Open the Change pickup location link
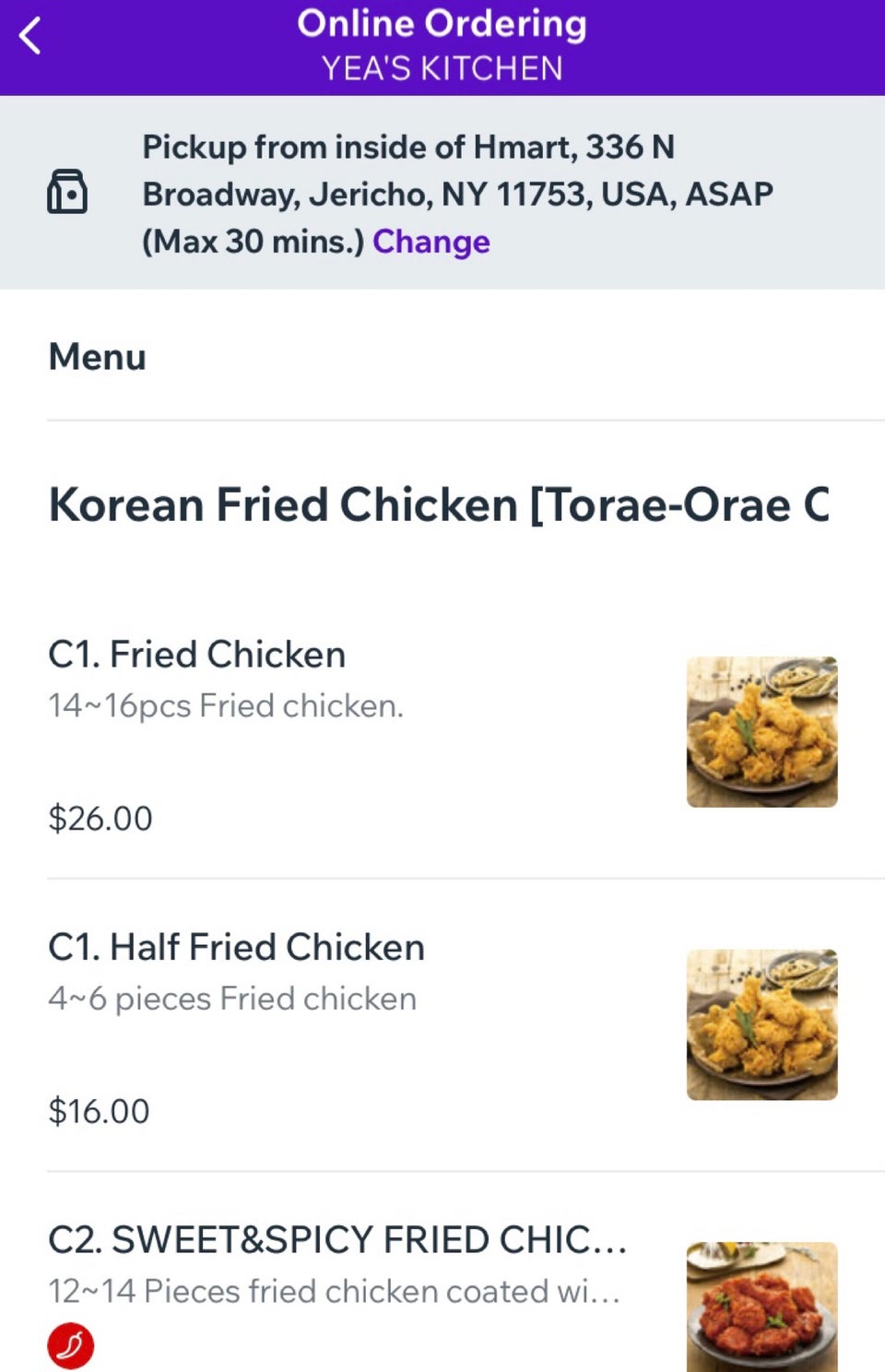Image resolution: width=885 pixels, height=1372 pixels. click(x=431, y=242)
